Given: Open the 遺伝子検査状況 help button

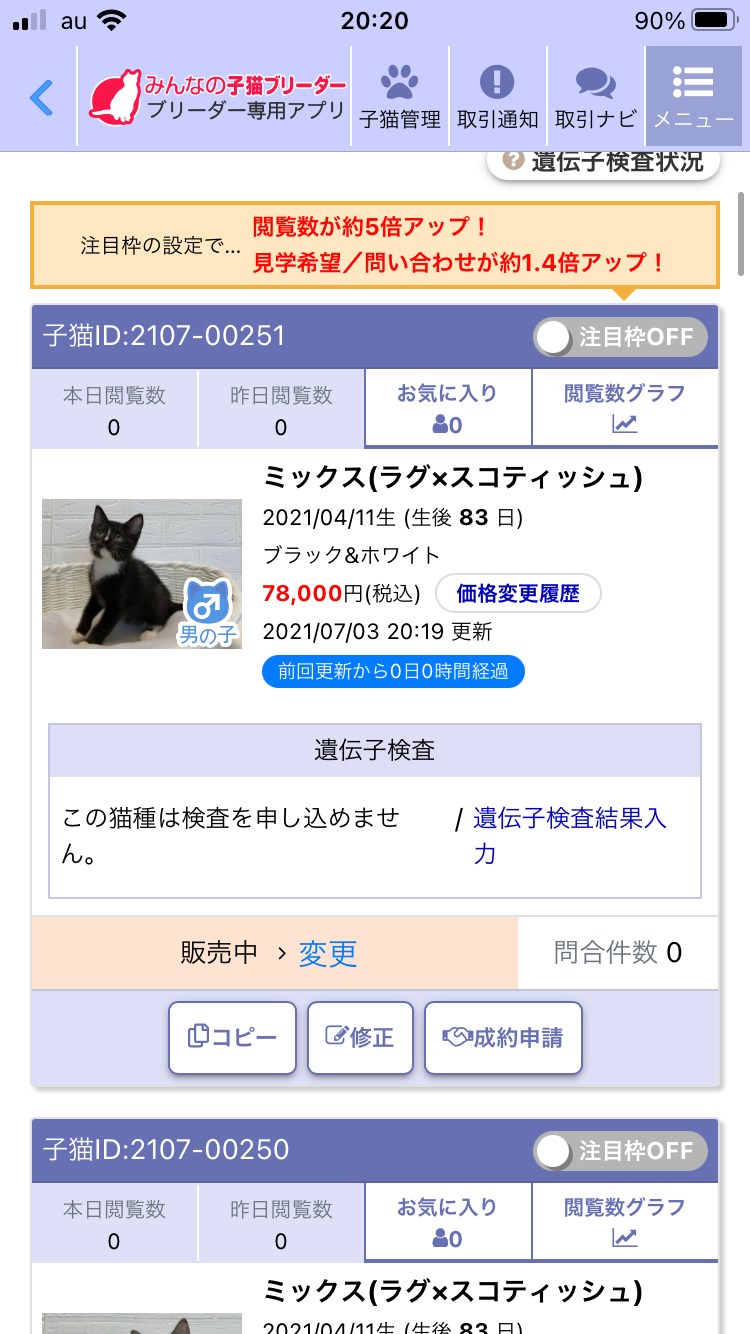Looking at the screenshot, I should coord(604,162).
